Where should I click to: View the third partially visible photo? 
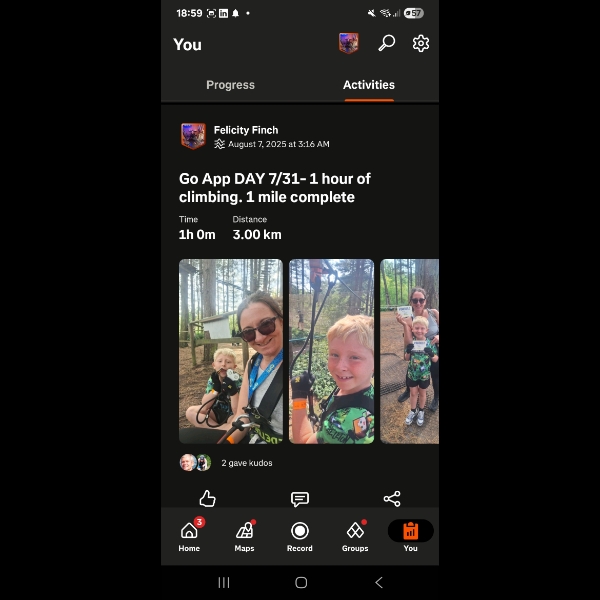[410, 351]
